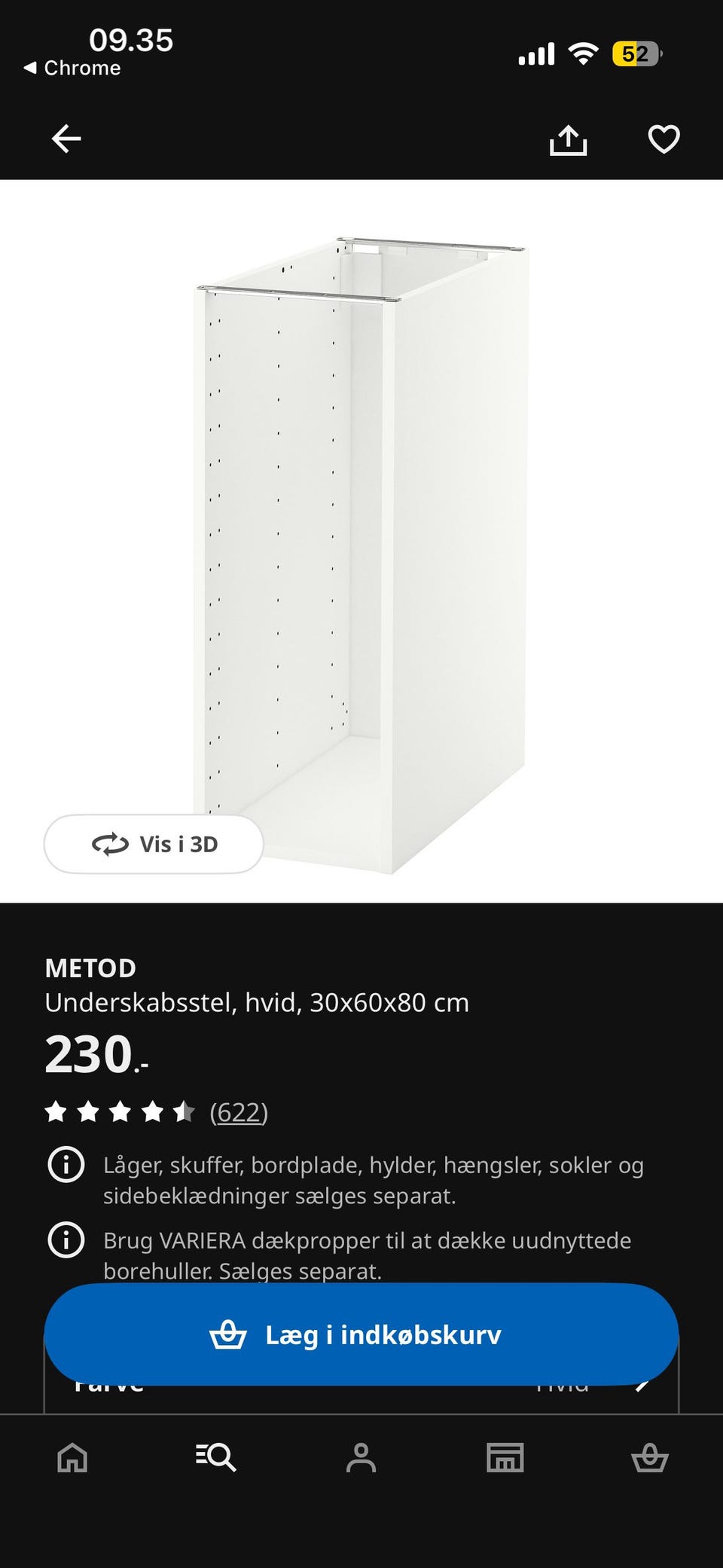Open the search tab in bottom bar

point(216,1457)
